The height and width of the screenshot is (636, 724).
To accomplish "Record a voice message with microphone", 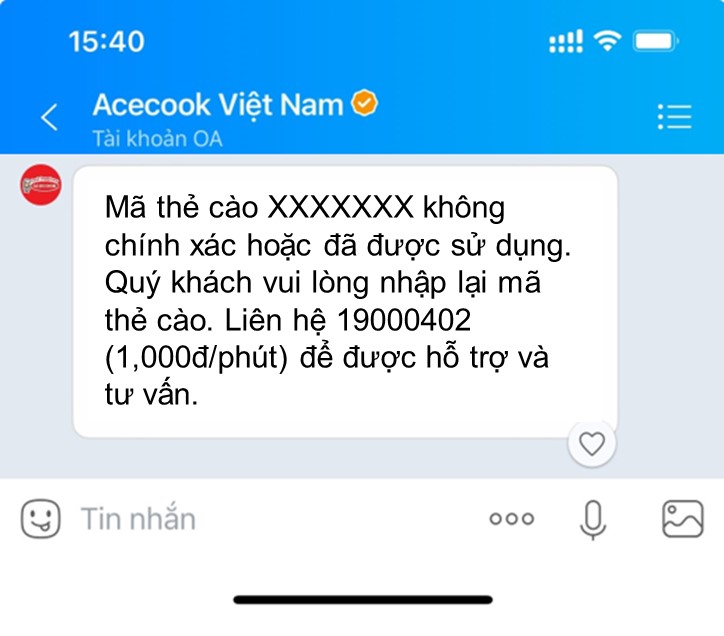I will 593,519.
